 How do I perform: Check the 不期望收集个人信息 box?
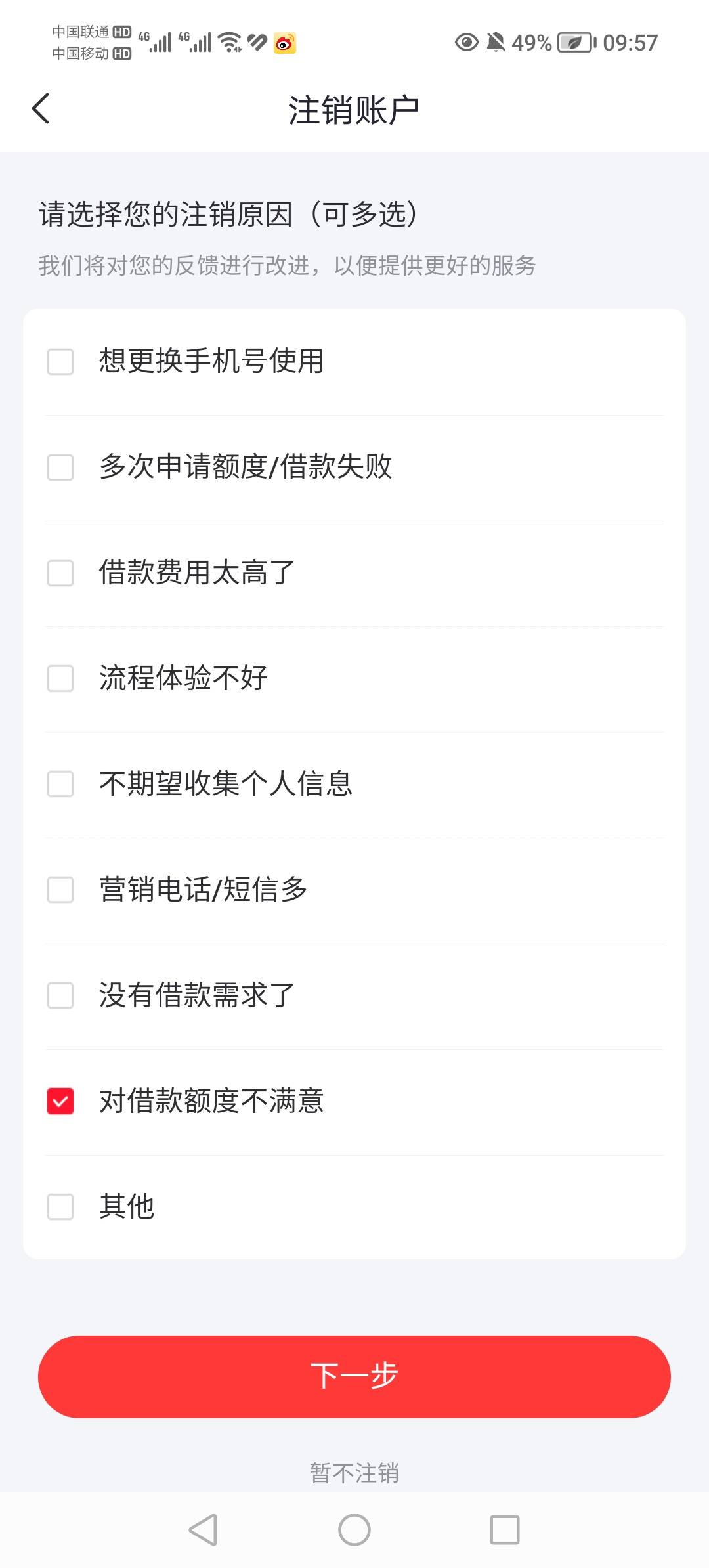60,785
